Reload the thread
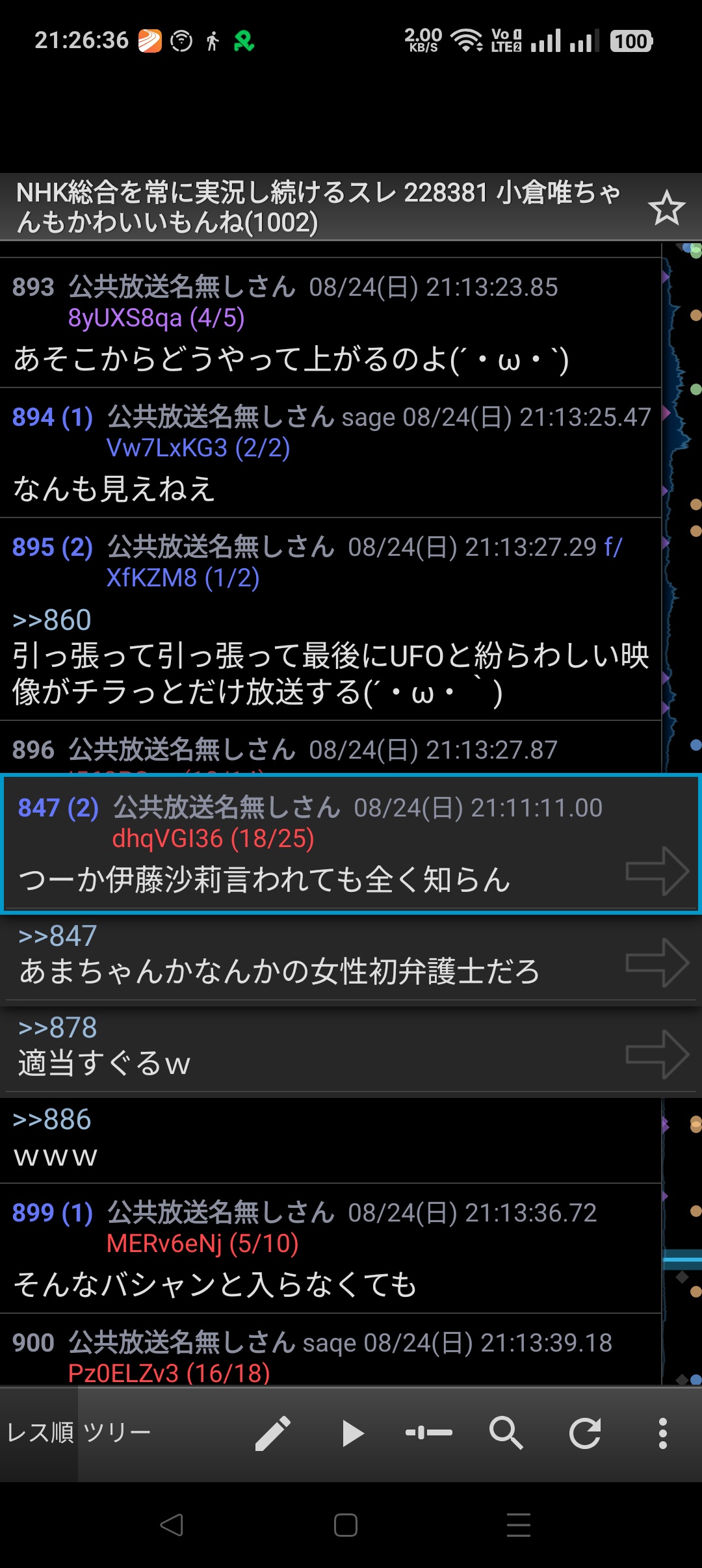Image resolution: width=702 pixels, height=1568 pixels. coord(585,1433)
